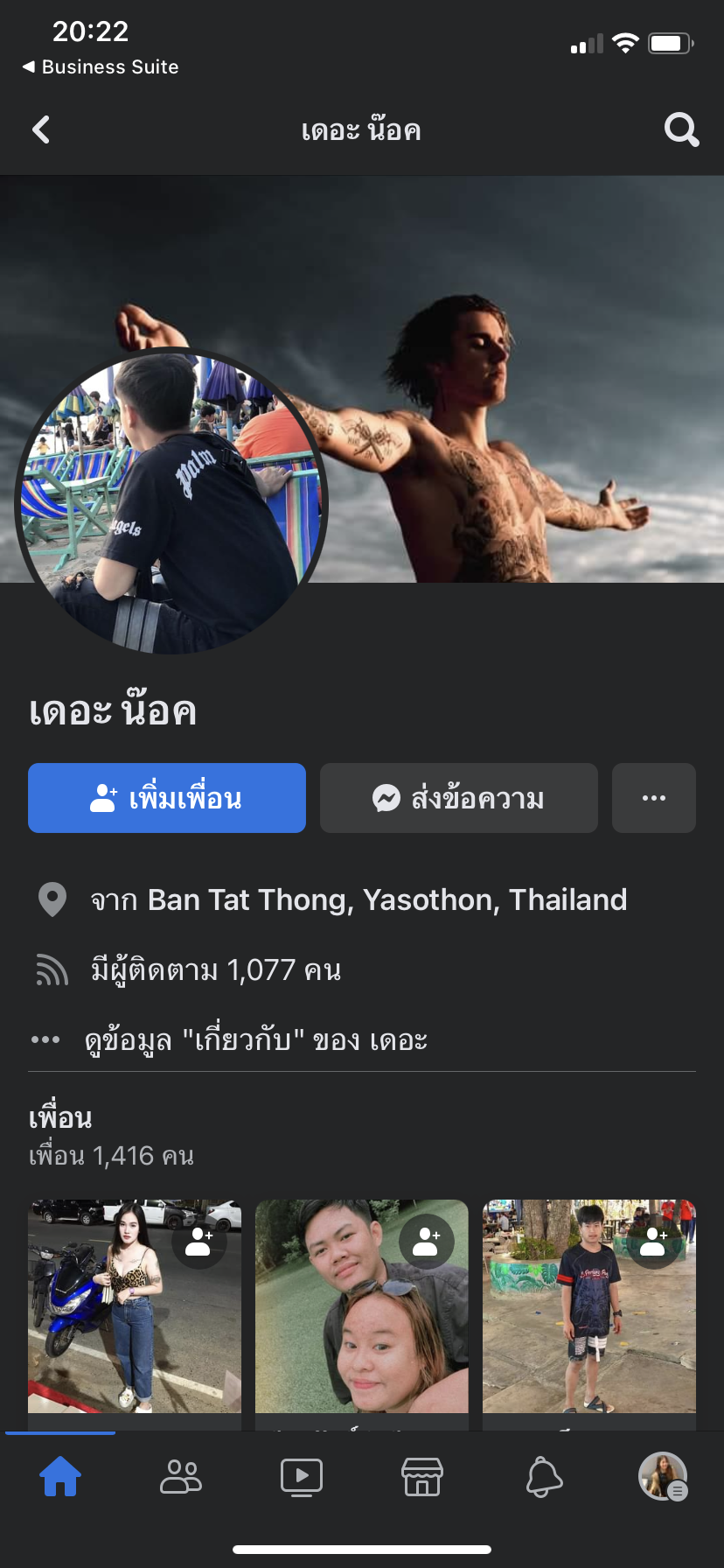Image resolution: width=724 pixels, height=1568 pixels.
Task: Open the ดูข้อมูล "เกี่ยวกับ" about info row
Action: click(x=255, y=1039)
